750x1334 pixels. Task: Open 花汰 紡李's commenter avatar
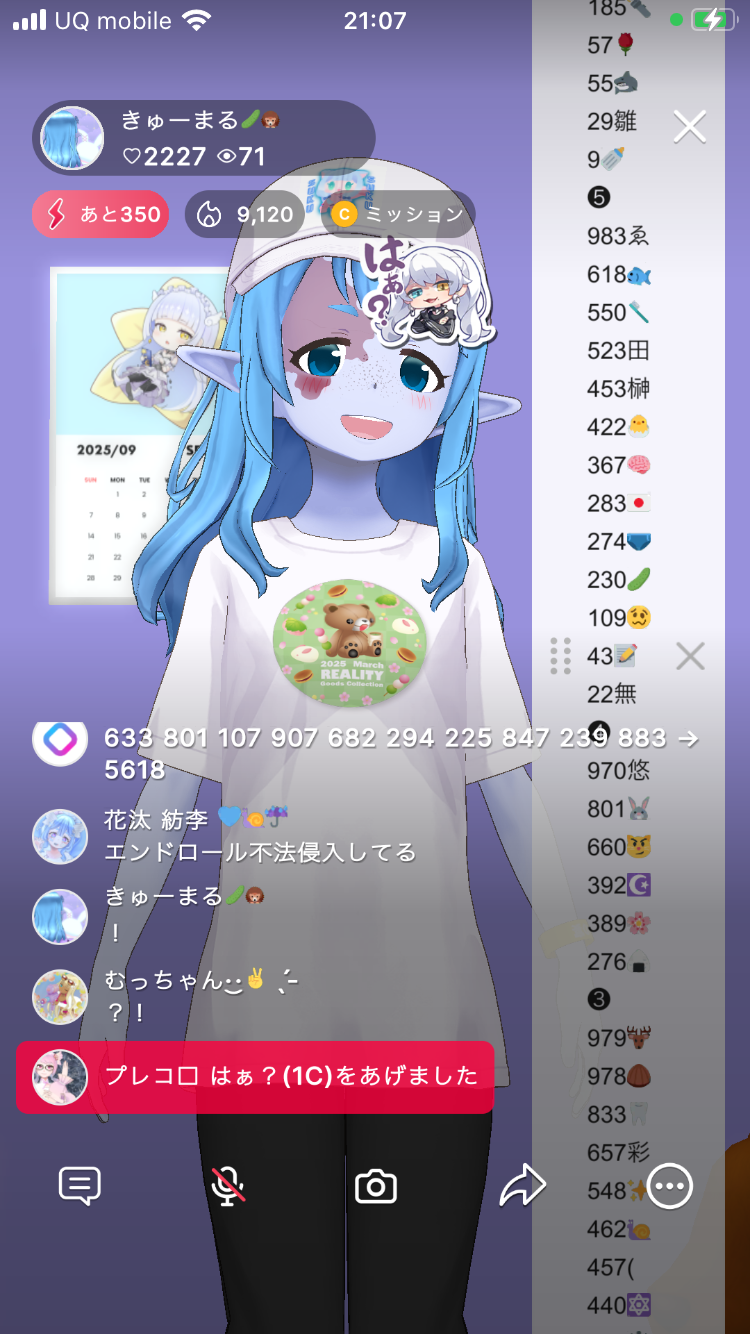click(x=60, y=836)
